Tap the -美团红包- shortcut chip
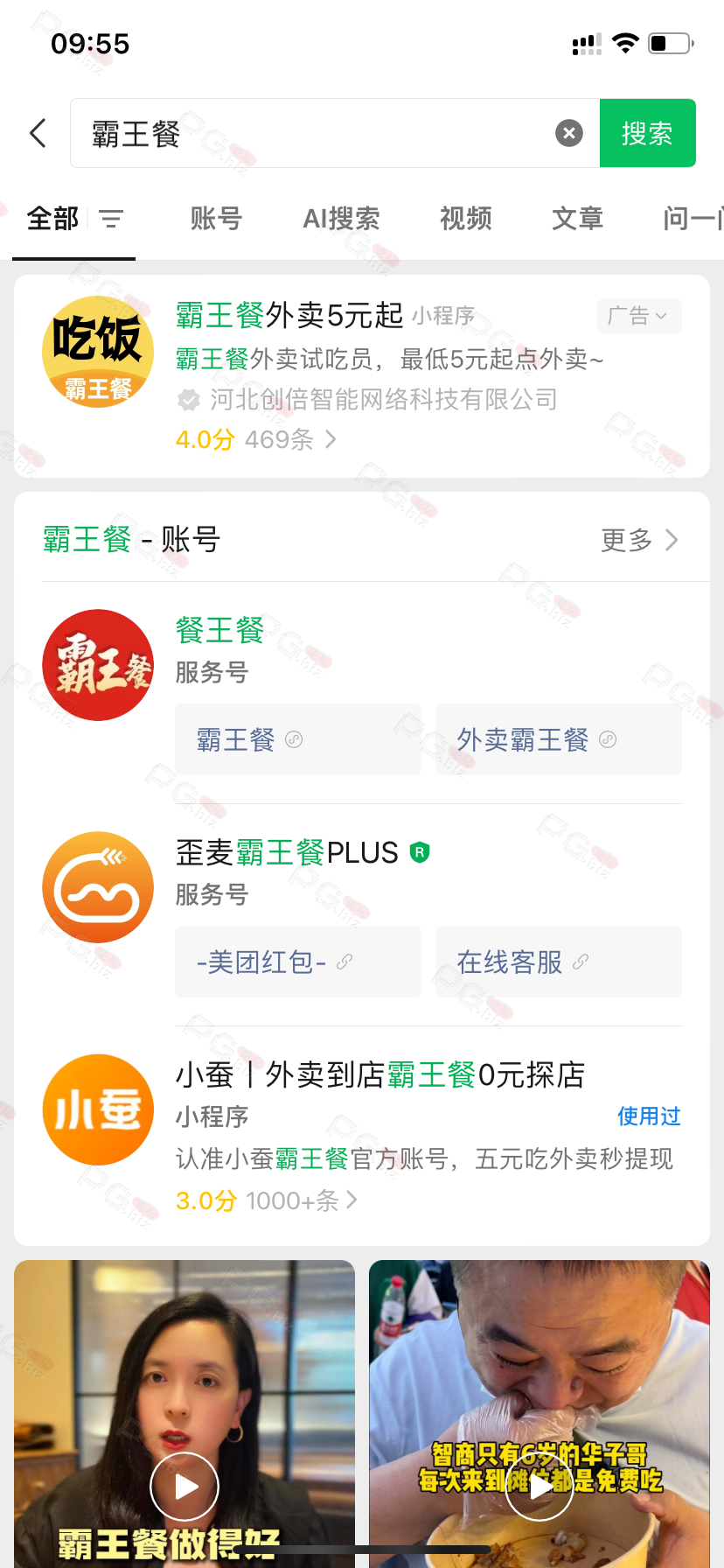This screenshot has width=724, height=1568. 298,962
